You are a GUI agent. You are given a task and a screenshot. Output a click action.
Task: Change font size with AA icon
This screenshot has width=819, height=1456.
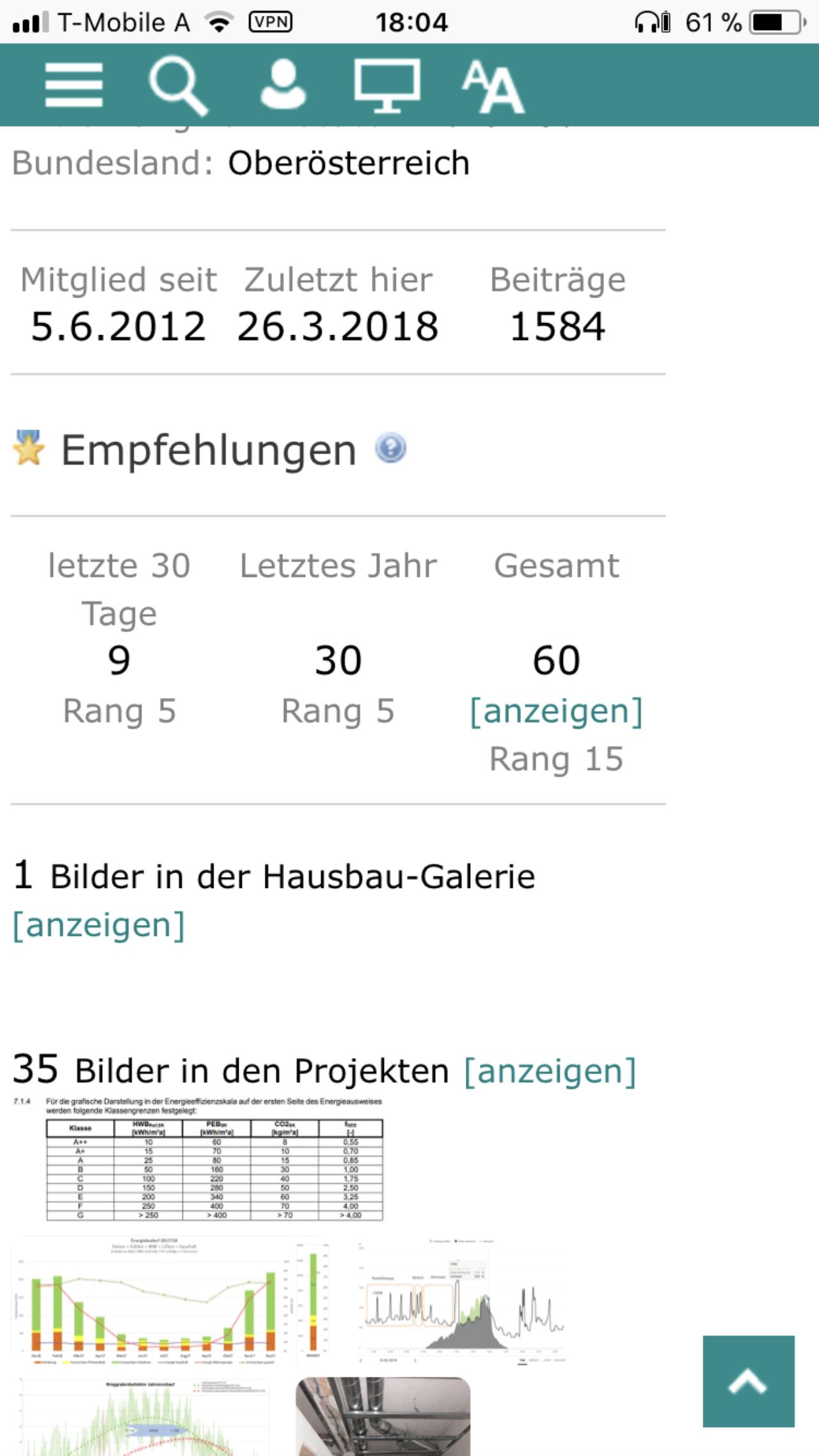pos(493,87)
